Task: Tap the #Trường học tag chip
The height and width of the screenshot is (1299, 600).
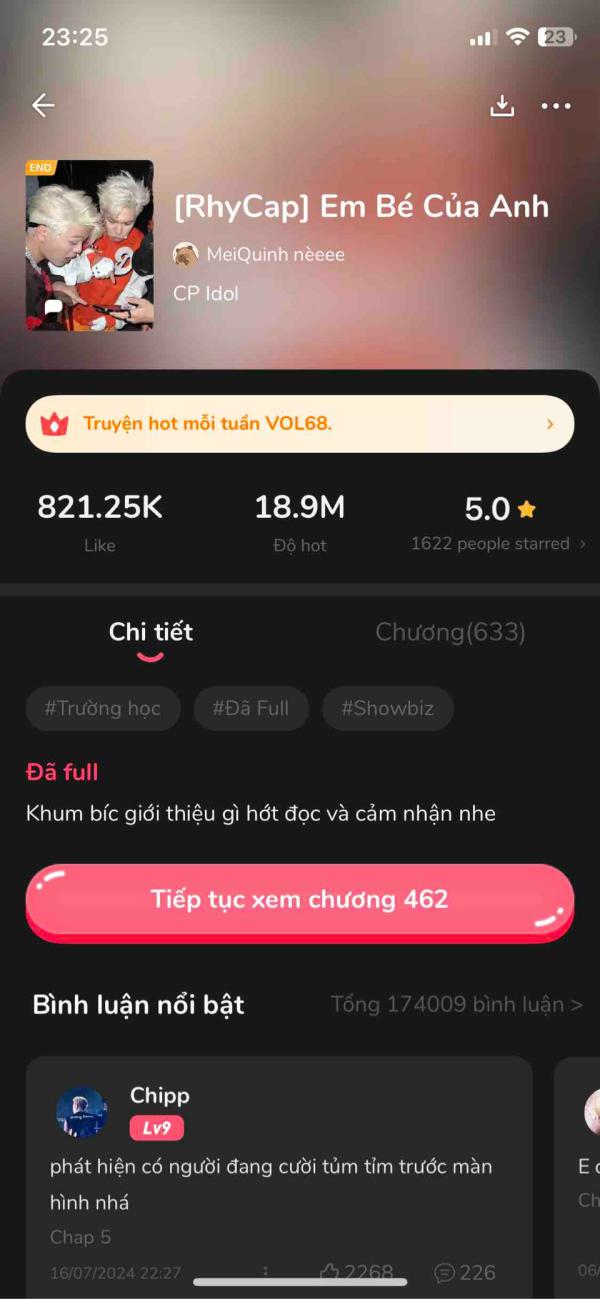Action: 103,708
